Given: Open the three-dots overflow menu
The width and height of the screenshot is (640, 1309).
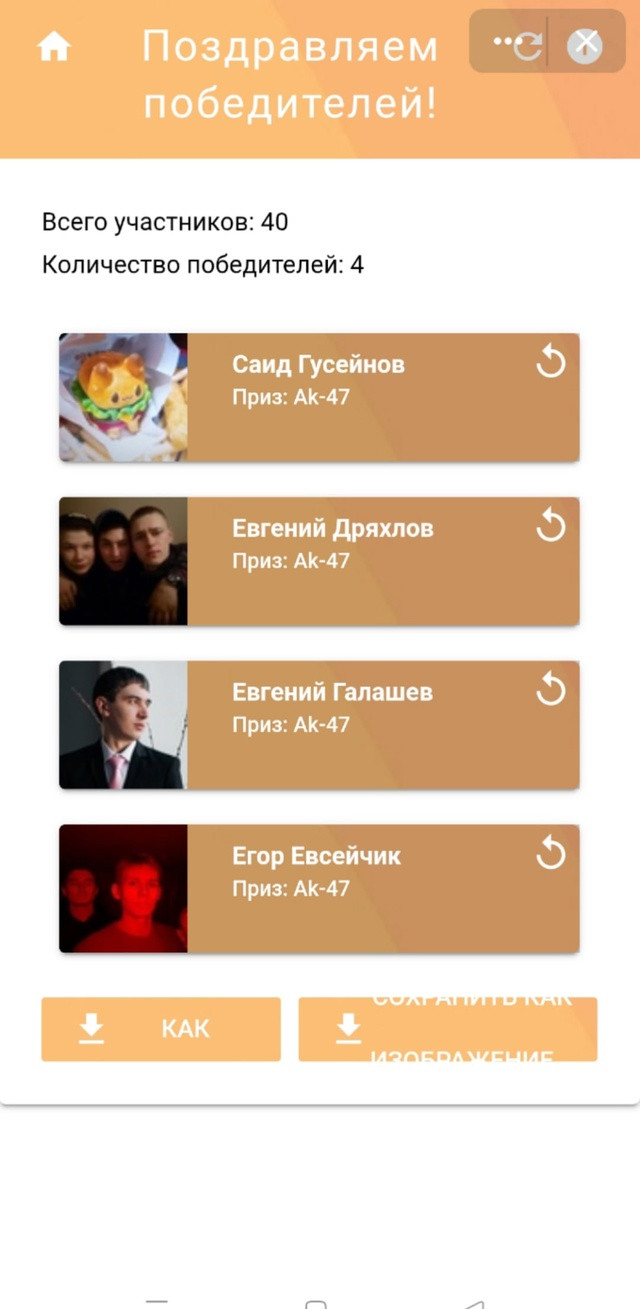Looking at the screenshot, I should pyautogui.click(x=510, y=42).
